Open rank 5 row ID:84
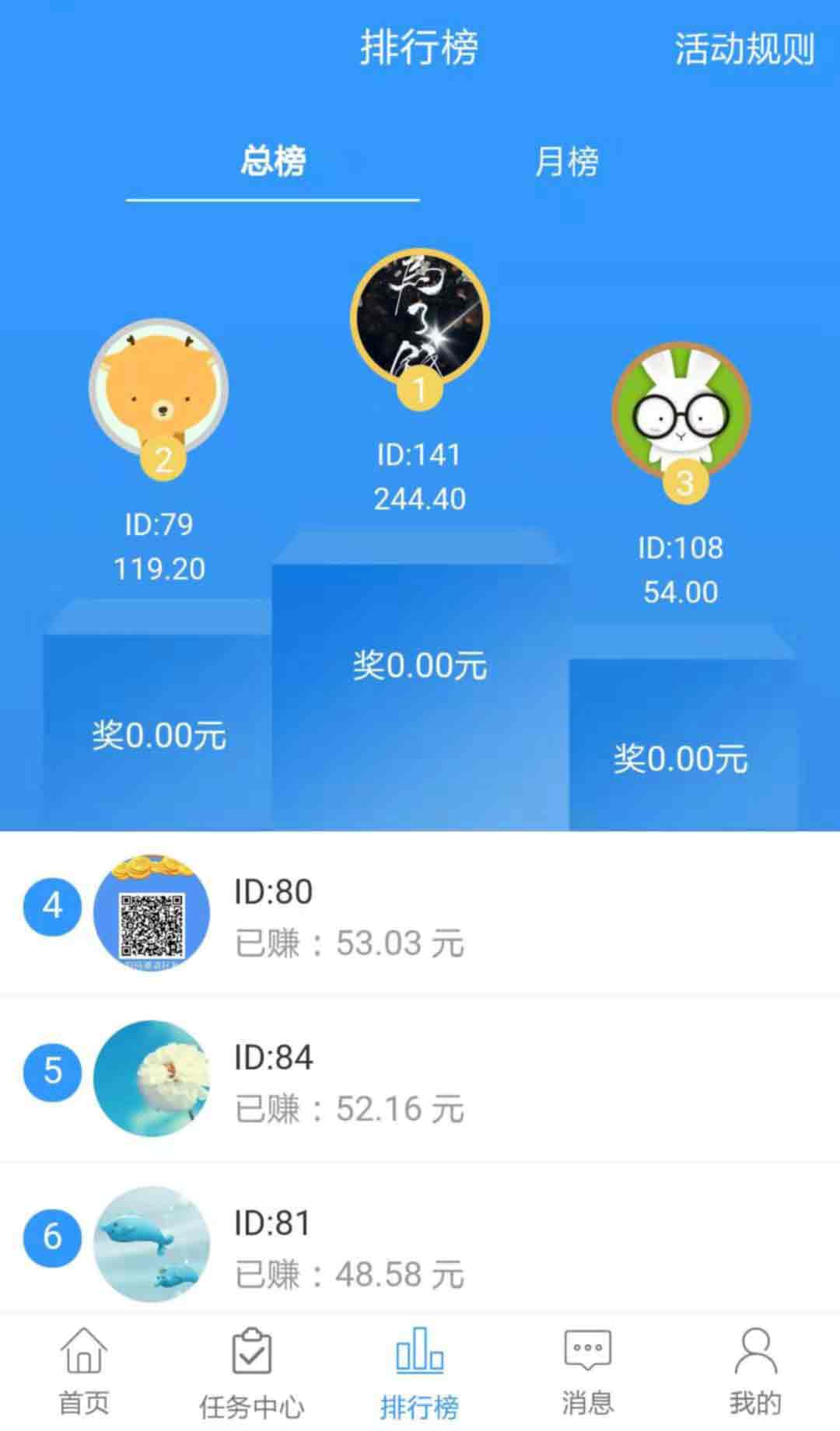Image resolution: width=840 pixels, height=1431 pixels. point(420,1079)
